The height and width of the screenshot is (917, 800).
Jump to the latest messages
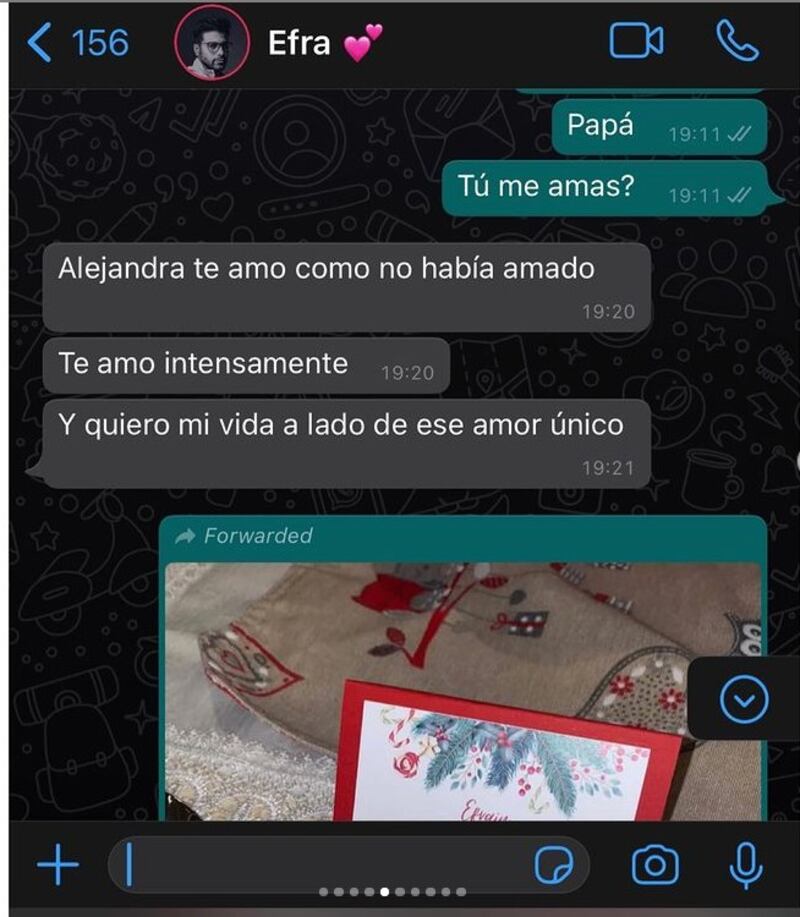(745, 699)
